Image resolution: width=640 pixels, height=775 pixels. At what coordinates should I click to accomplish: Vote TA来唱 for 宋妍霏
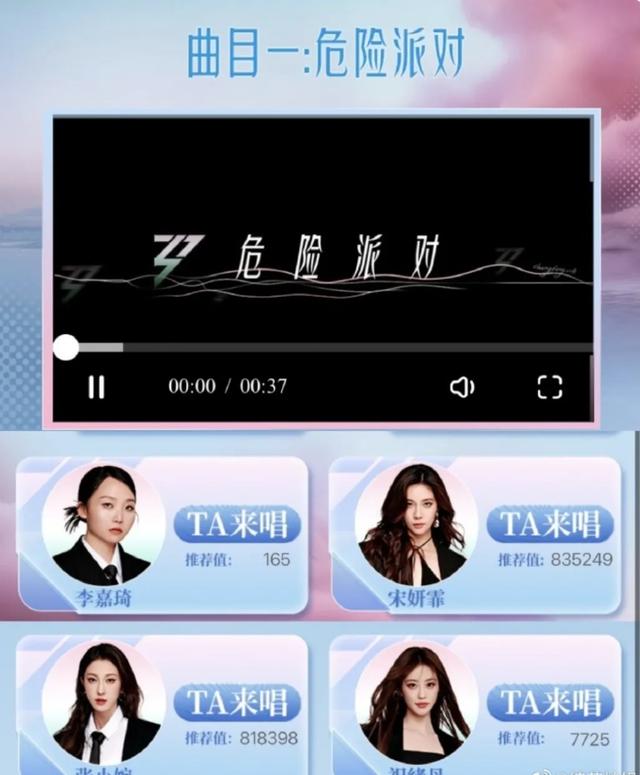(549, 524)
